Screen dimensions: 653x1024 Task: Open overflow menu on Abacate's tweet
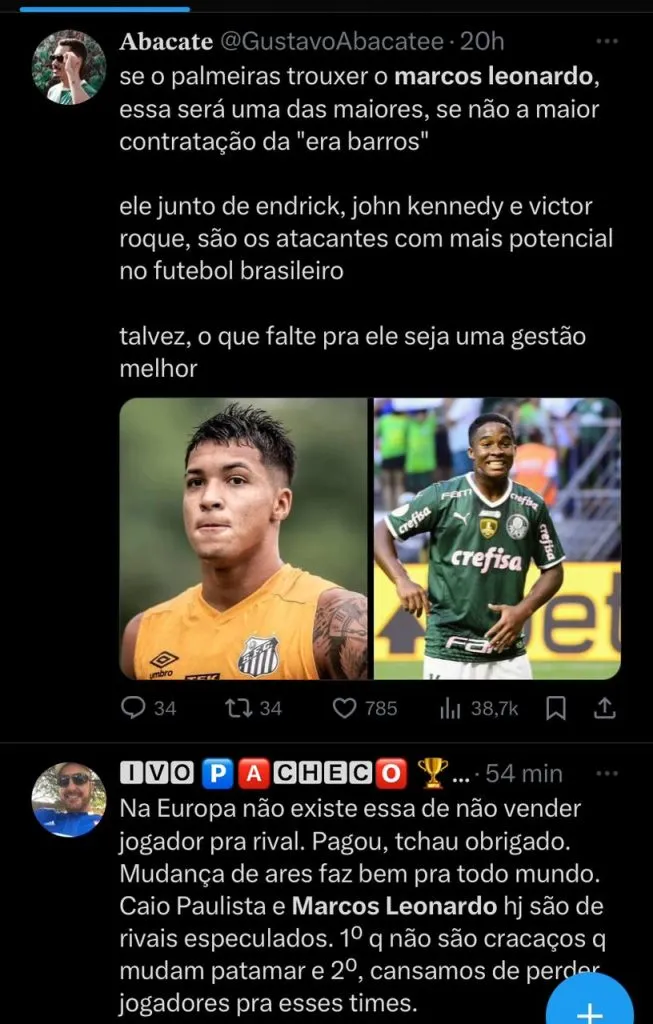click(606, 42)
